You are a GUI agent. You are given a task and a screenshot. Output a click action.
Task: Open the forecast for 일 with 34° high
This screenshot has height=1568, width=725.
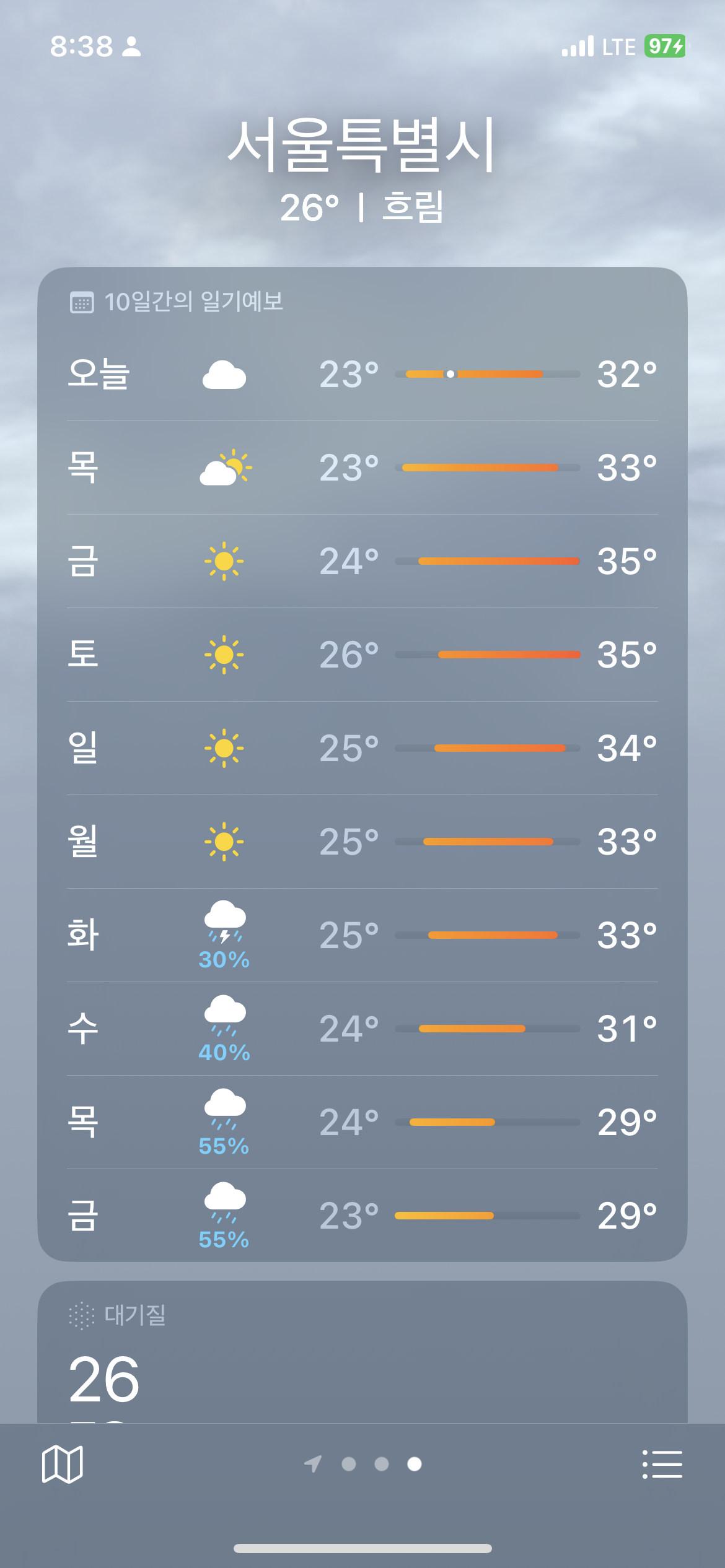point(362,748)
